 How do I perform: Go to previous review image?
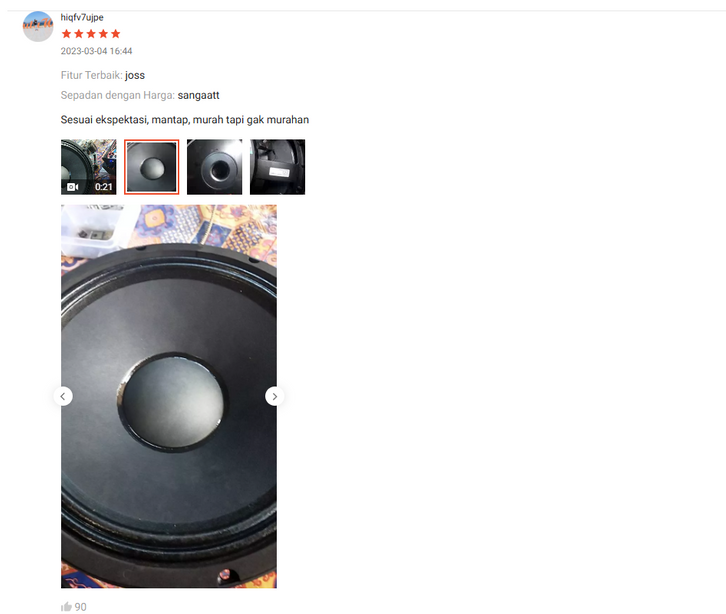(63, 397)
